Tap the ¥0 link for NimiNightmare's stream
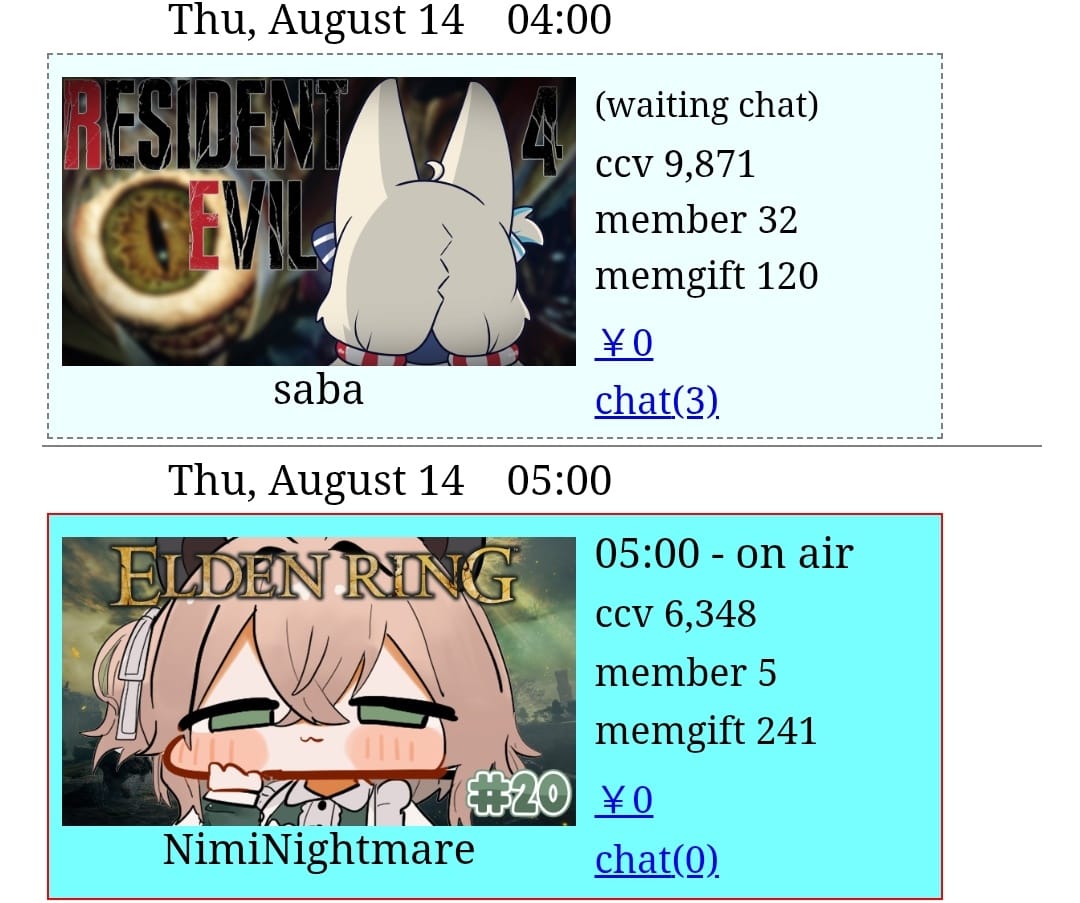Image resolution: width=1080 pixels, height=903 pixels. [x=624, y=801]
